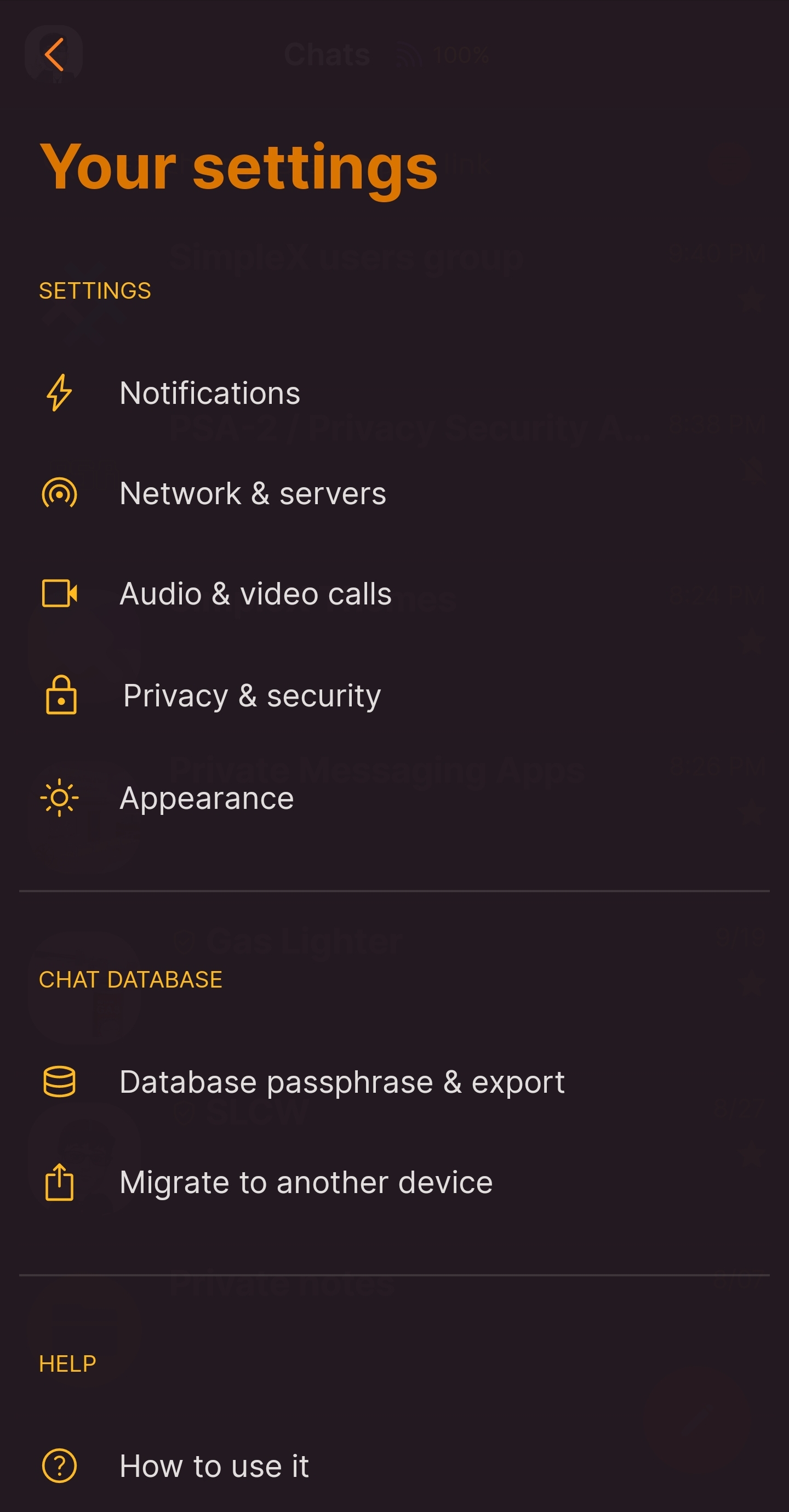Open Appearance settings
Image resolution: width=789 pixels, height=1512 pixels.
(x=207, y=798)
